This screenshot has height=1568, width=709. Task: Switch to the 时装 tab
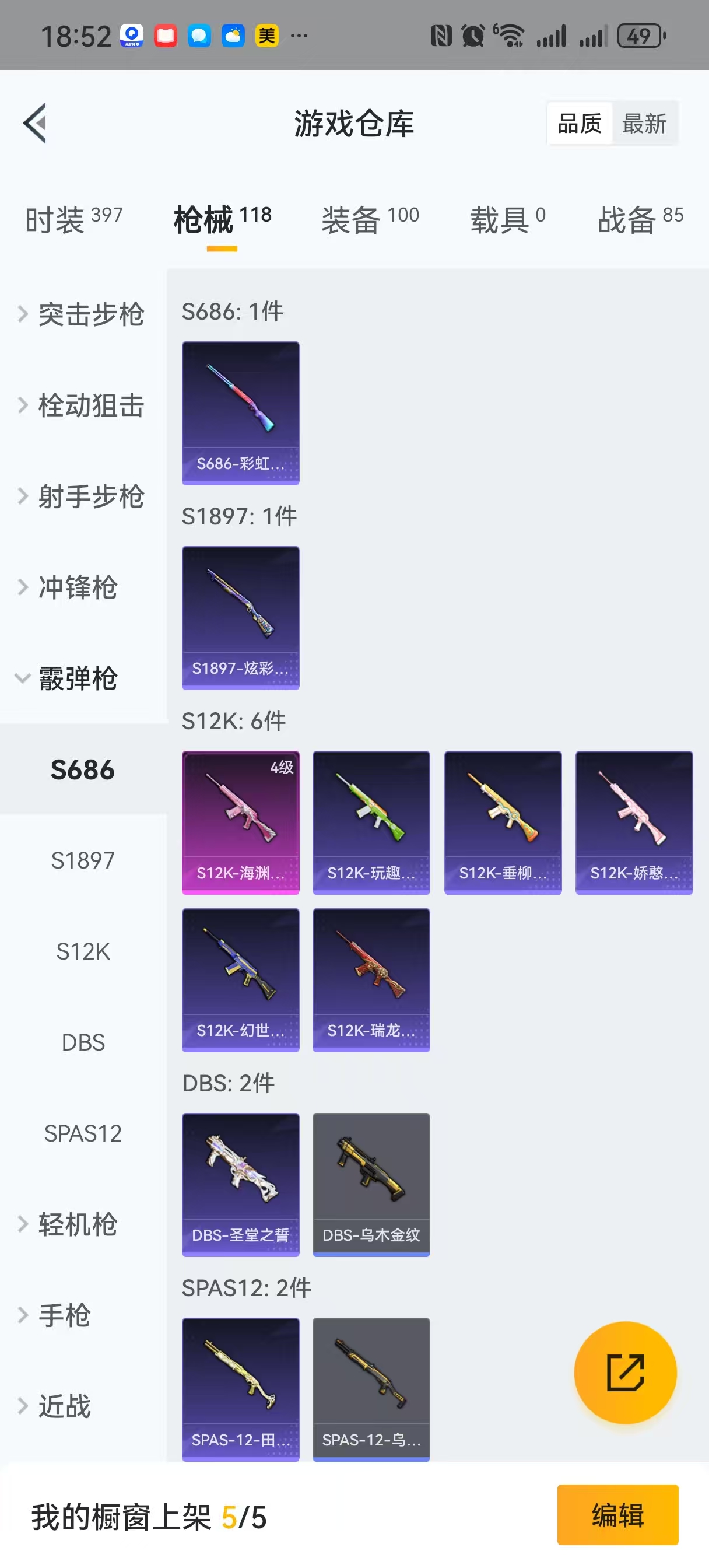73,219
